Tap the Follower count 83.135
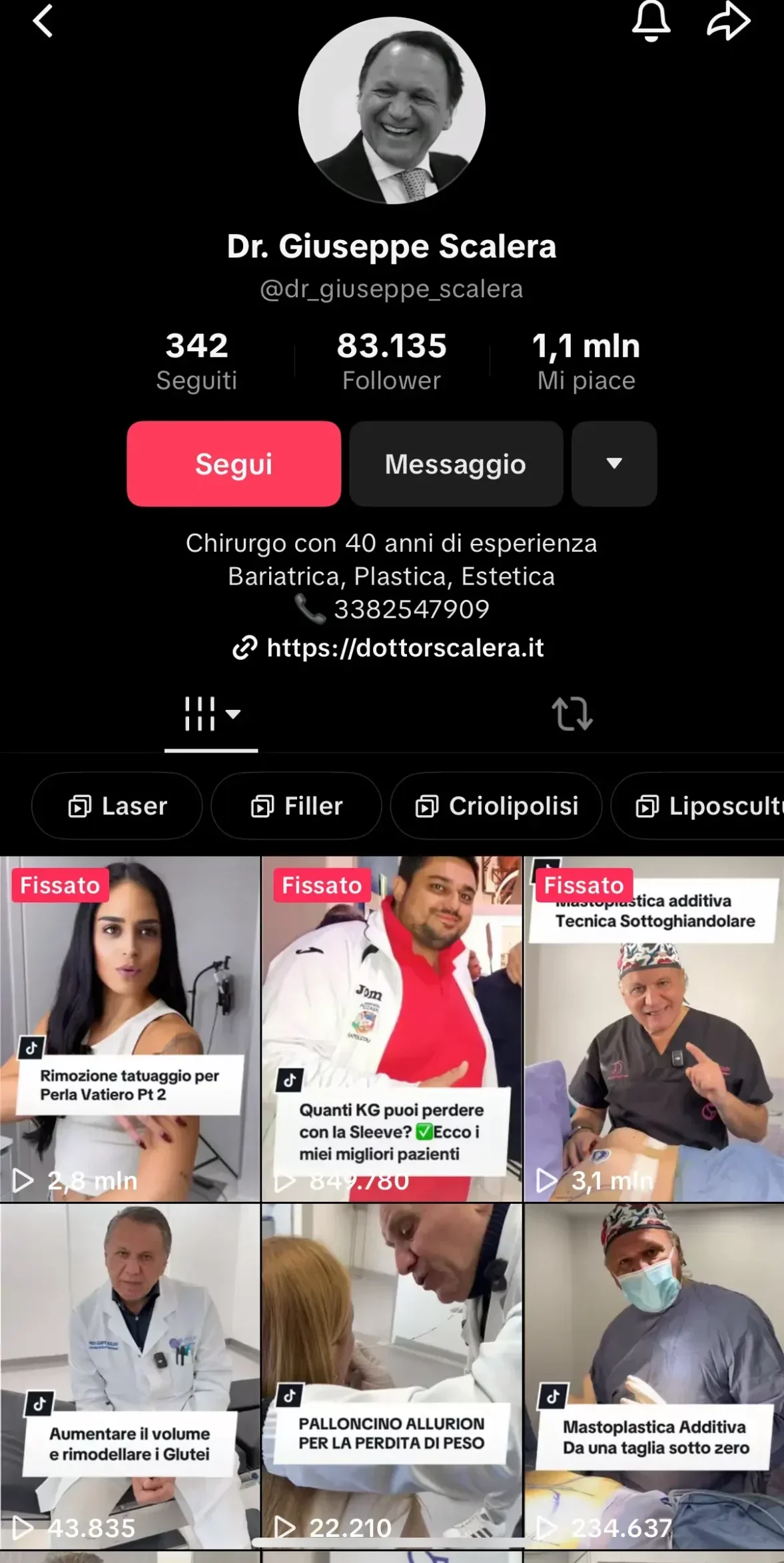Screen dimensions: 784x1563 (x=392, y=358)
